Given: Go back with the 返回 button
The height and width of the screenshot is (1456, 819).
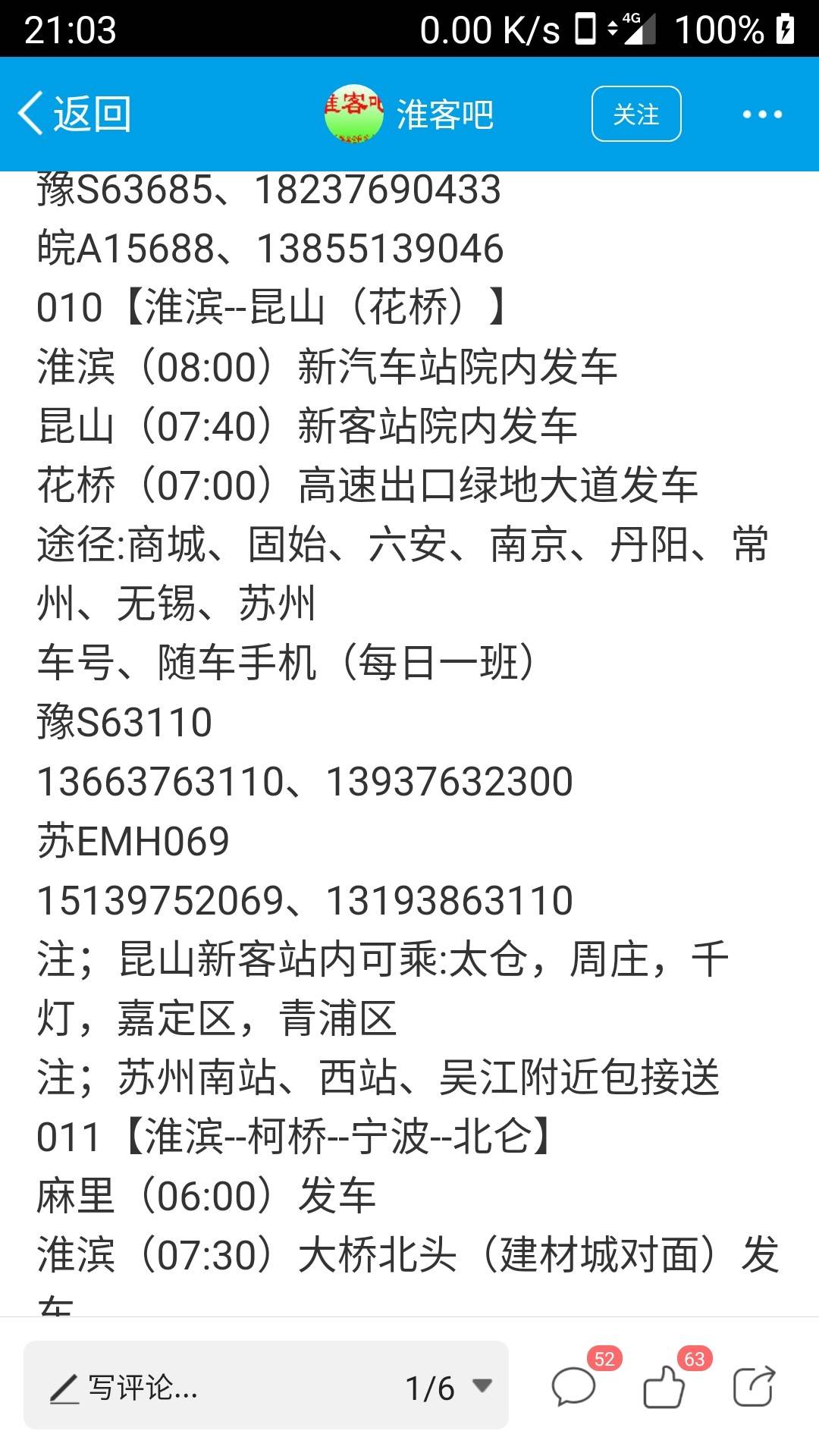Looking at the screenshot, I should pos(74,115).
